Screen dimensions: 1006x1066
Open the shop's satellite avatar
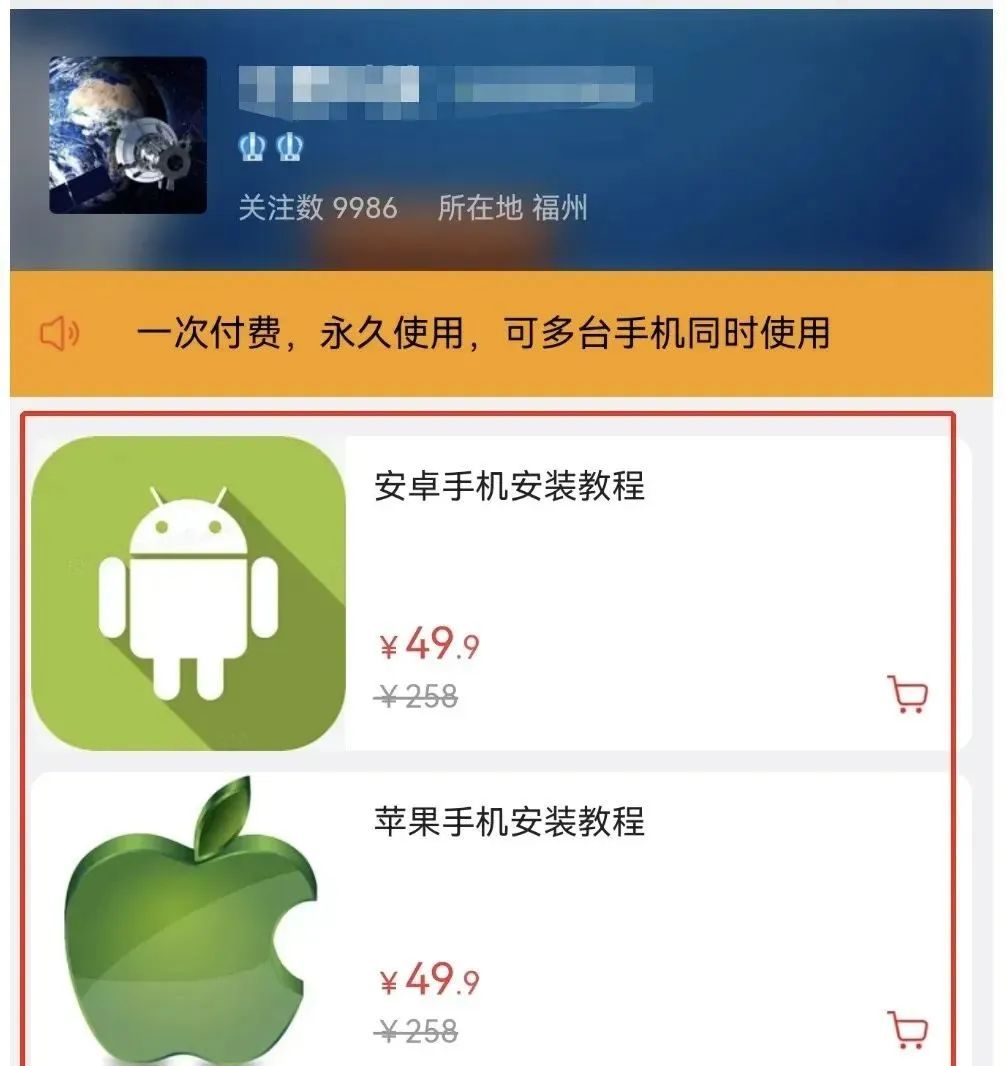point(128,135)
